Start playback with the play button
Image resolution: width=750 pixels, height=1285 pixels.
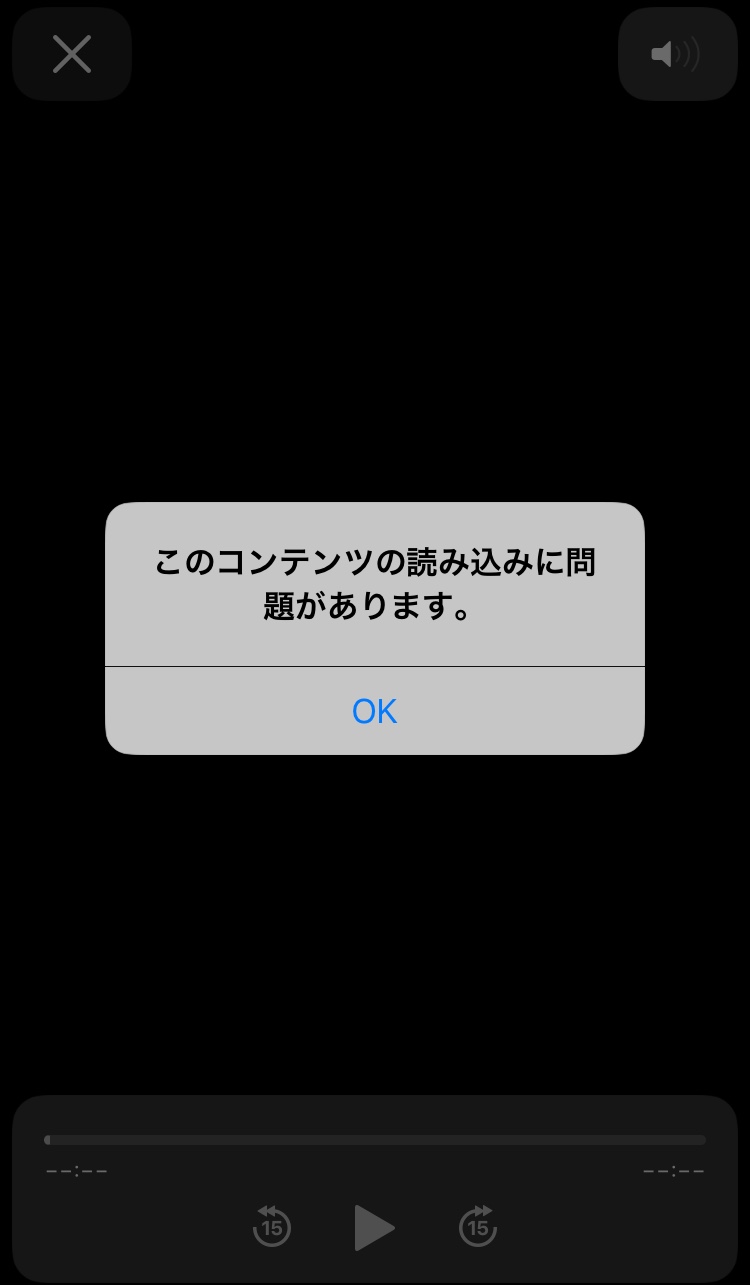(x=374, y=1227)
